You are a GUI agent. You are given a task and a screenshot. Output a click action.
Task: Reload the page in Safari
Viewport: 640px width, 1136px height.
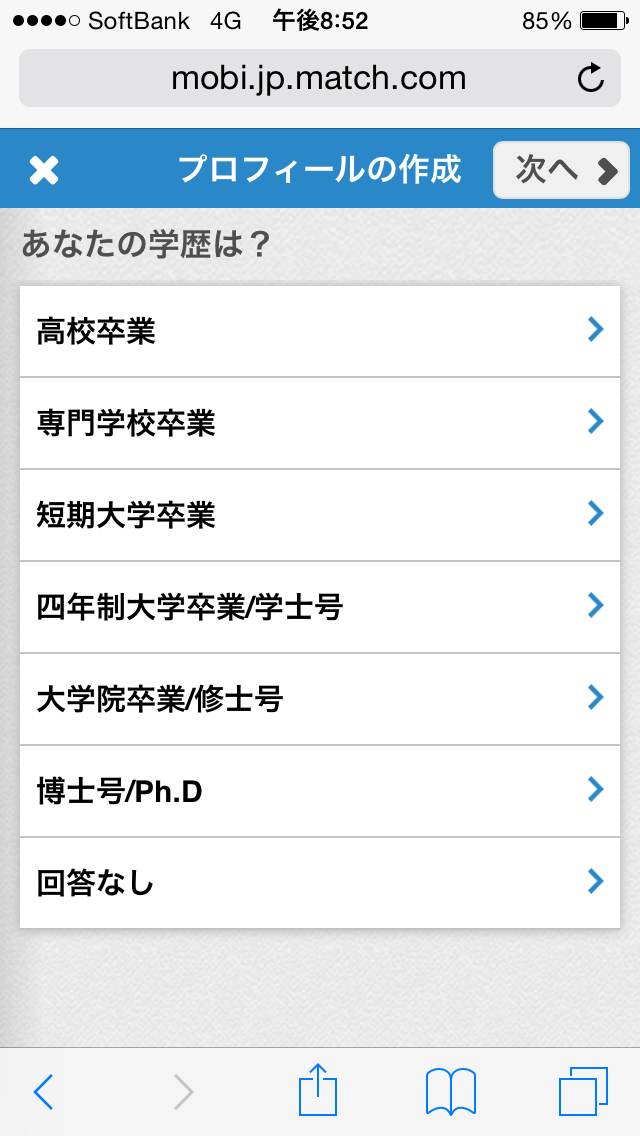[x=591, y=78]
